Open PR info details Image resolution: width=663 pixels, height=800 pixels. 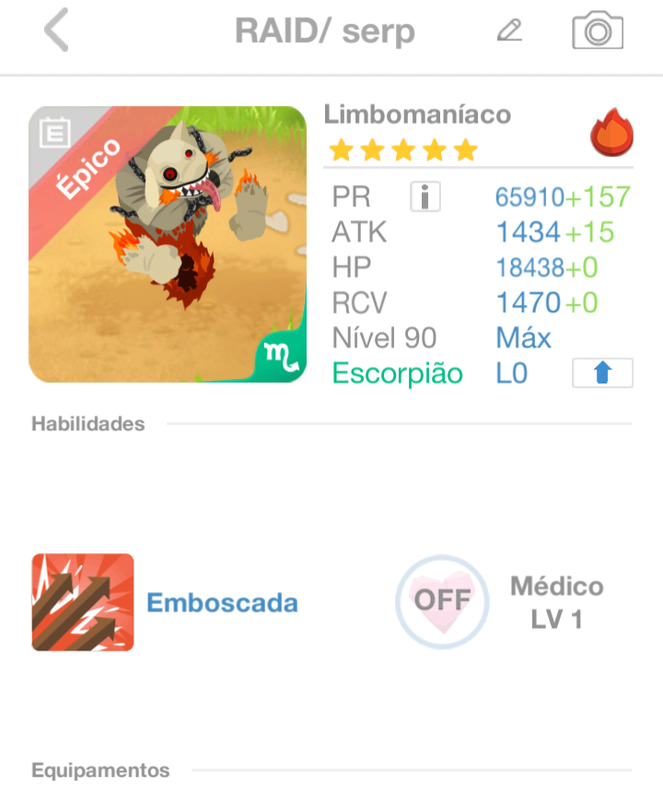click(425, 197)
